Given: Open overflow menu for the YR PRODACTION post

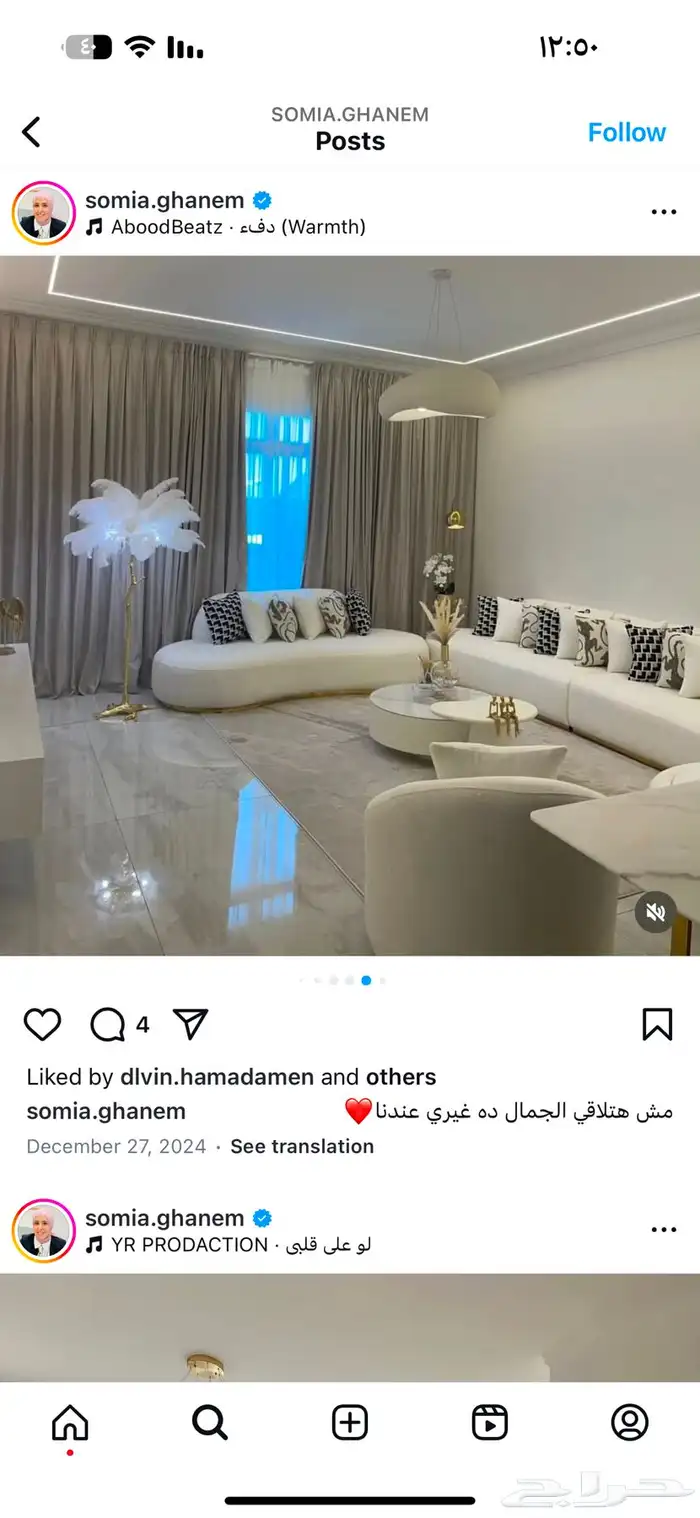Looking at the screenshot, I should [x=663, y=1230].
